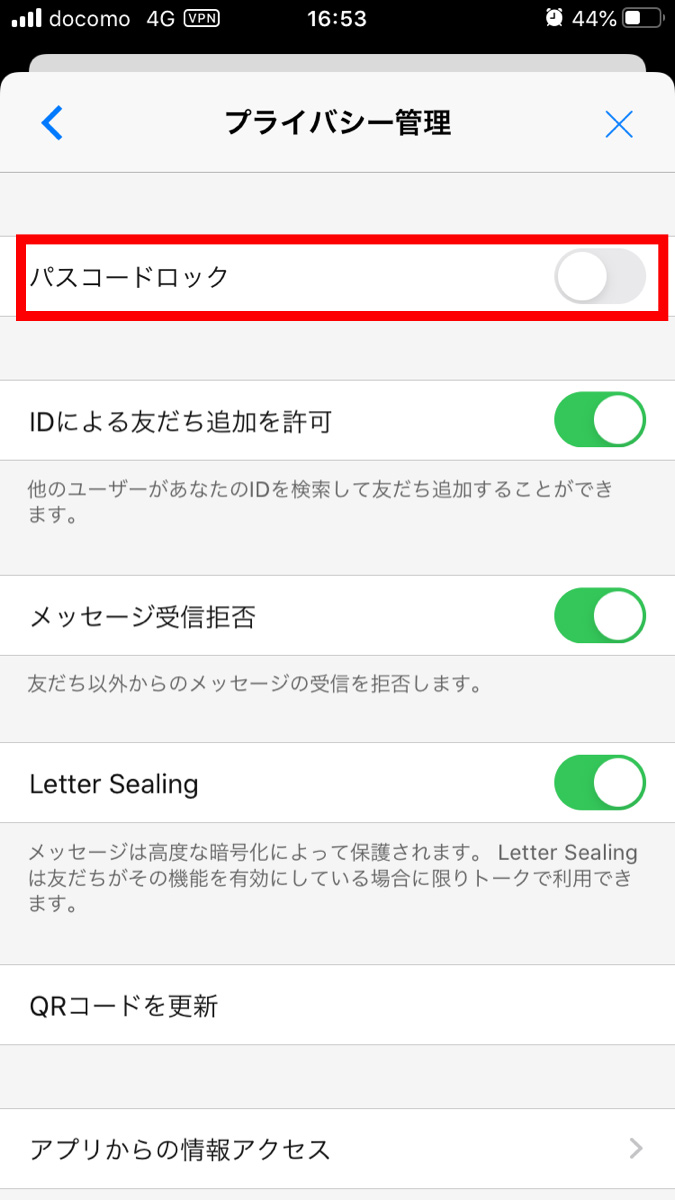Open アプリからの情報アクセス

(x=337, y=1149)
